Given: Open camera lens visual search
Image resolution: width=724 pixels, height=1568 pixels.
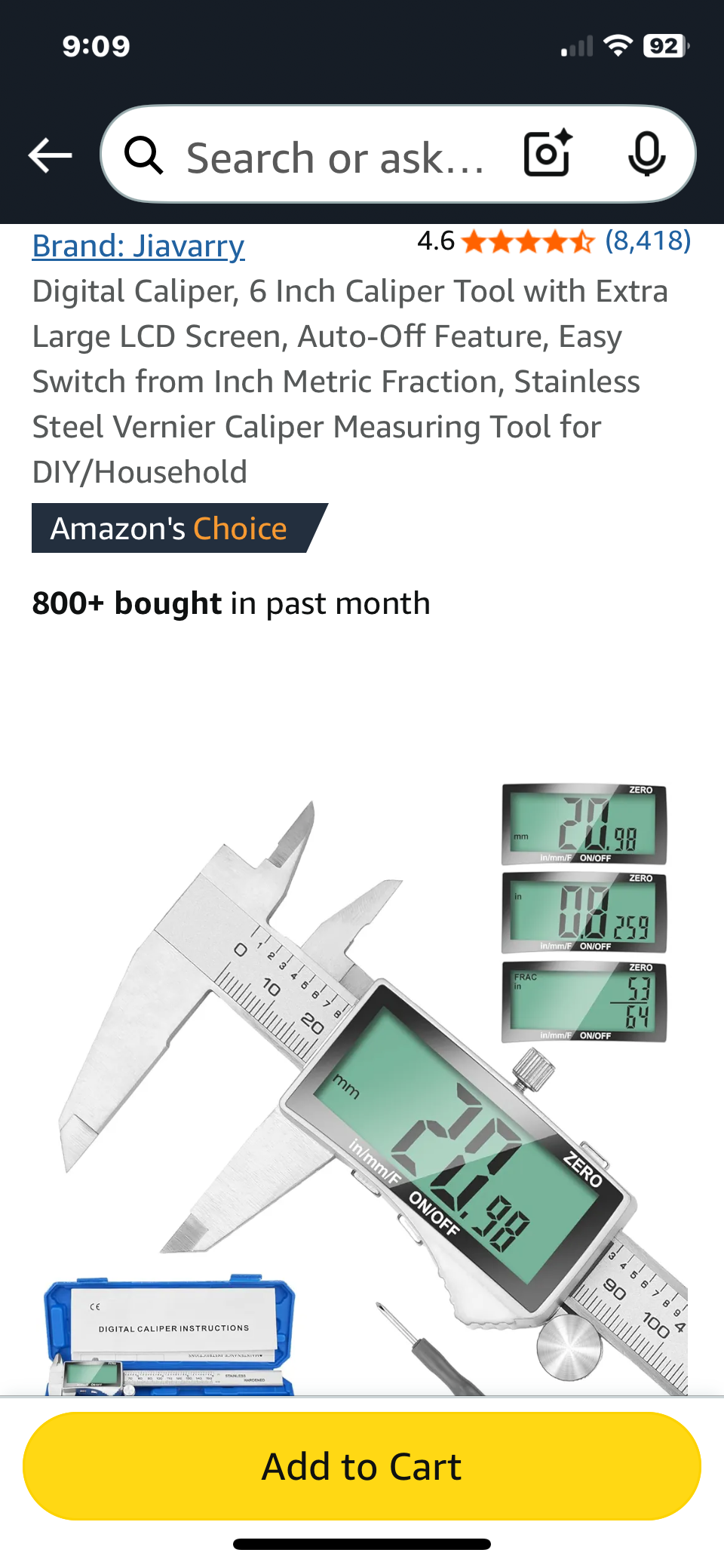Looking at the screenshot, I should pos(548,154).
